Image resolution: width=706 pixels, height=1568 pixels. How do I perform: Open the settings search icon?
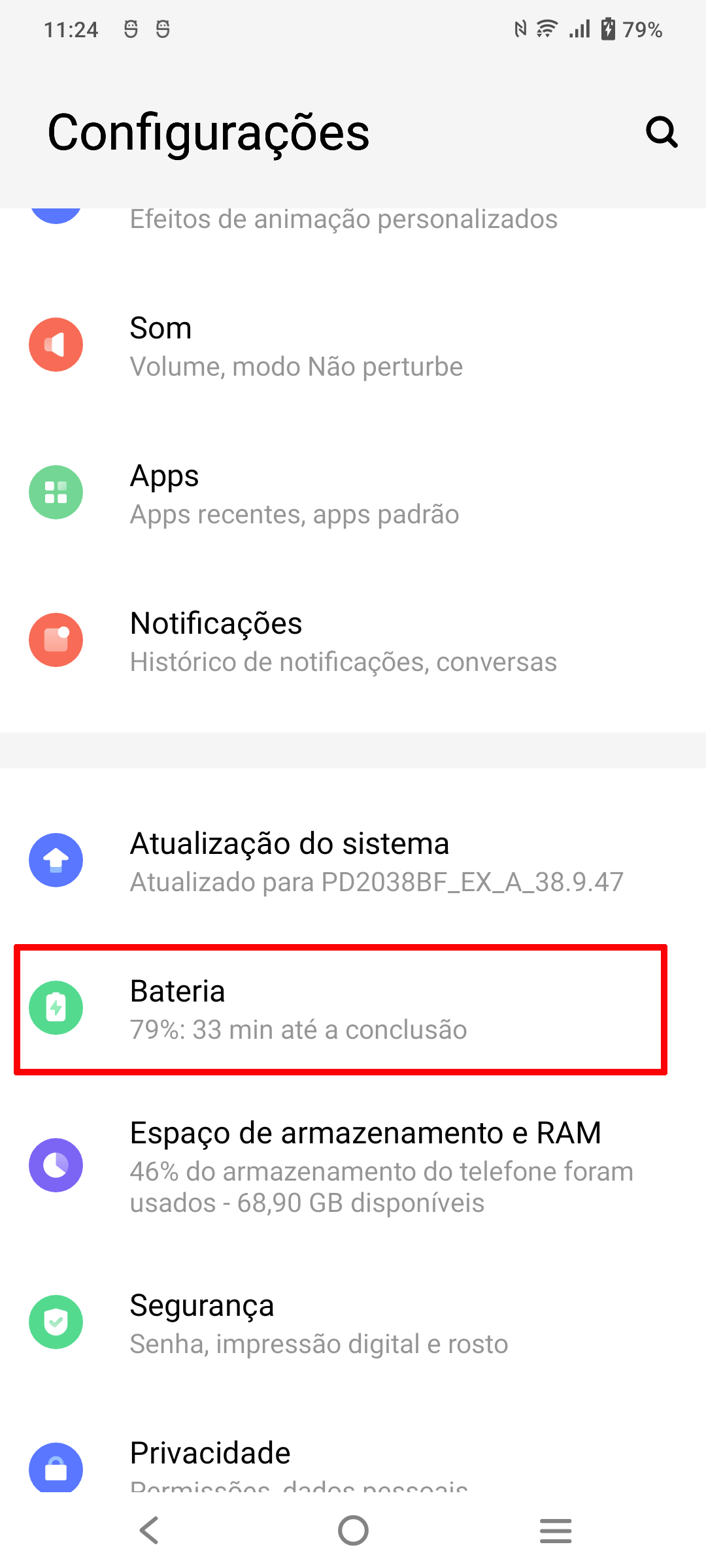[662, 133]
